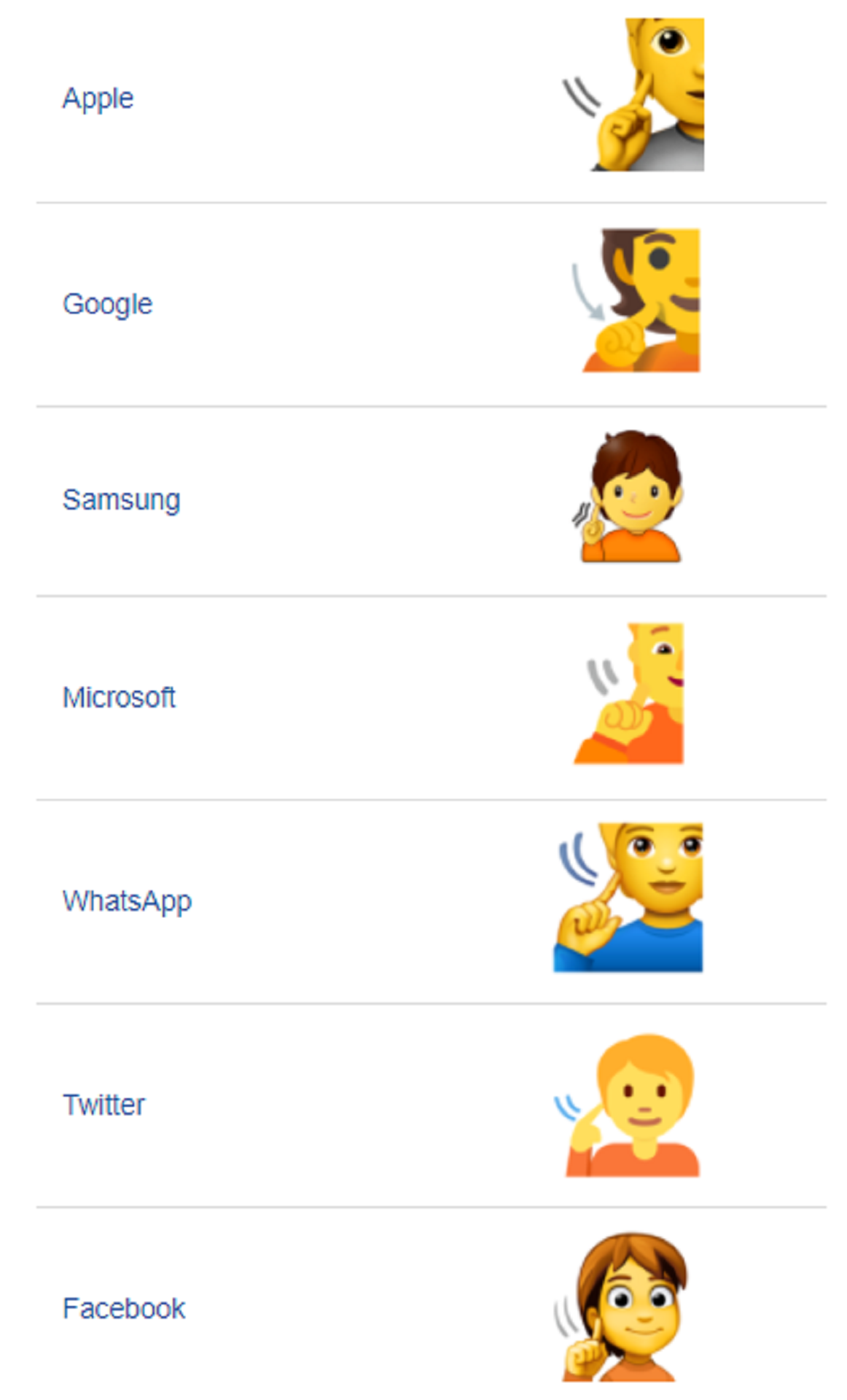The width and height of the screenshot is (847, 1400).
Task: Tap the Twitter link
Action: pyautogui.click(x=104, y=1105)
